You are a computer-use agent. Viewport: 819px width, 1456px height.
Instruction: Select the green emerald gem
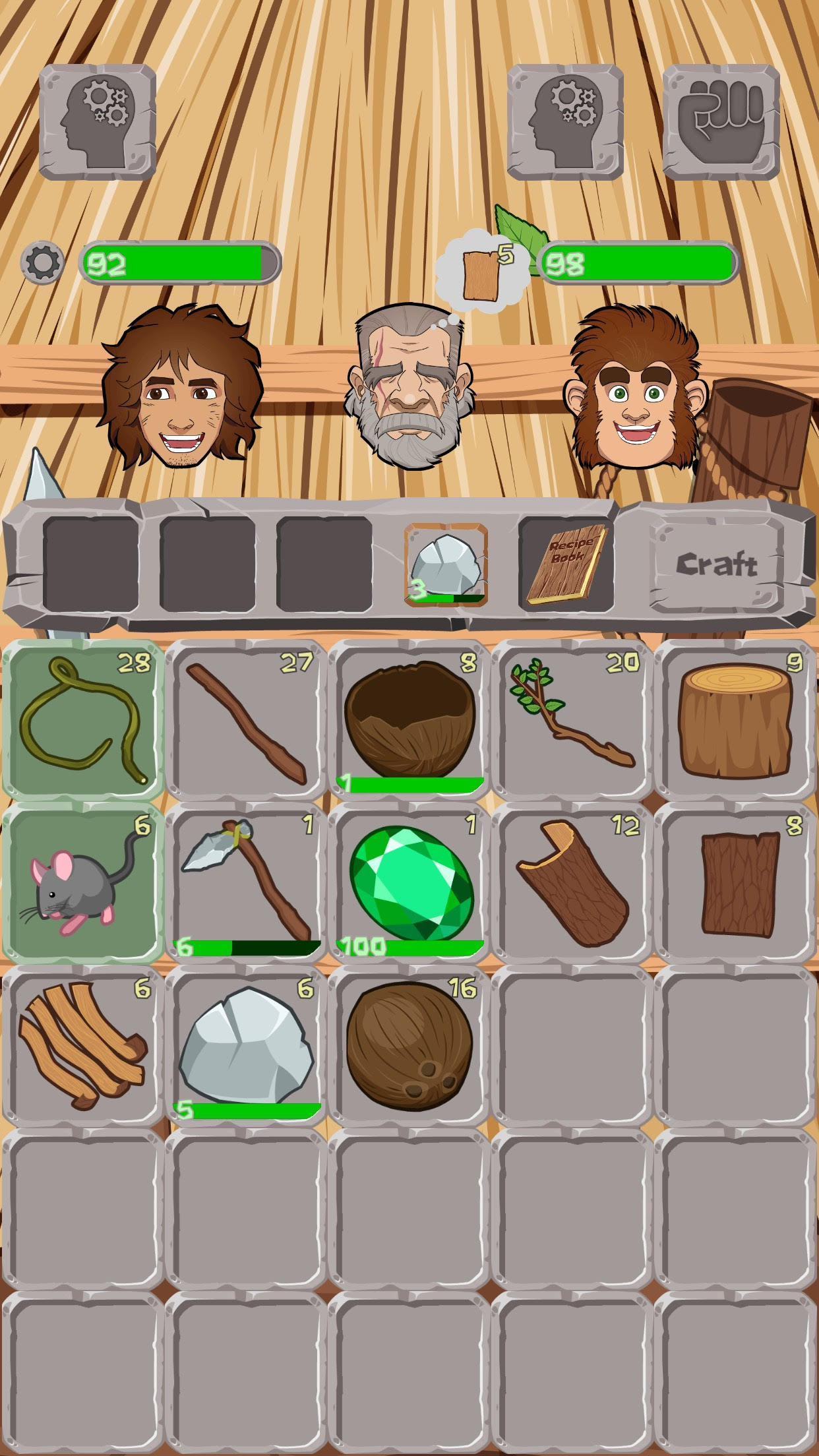pyautogui.click(x=409, y=884)
